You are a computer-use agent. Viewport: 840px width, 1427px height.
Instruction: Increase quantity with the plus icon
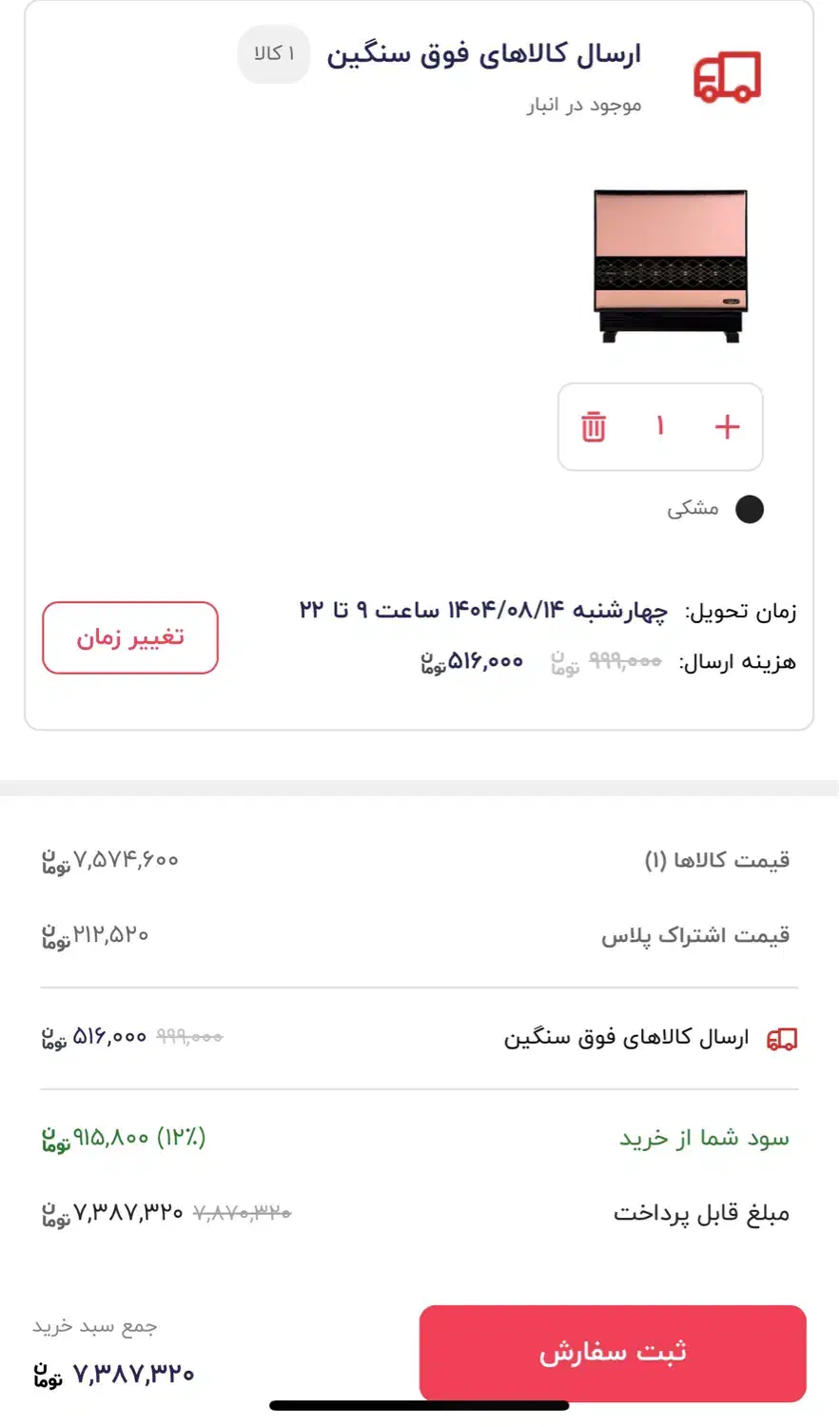(726, 427)
